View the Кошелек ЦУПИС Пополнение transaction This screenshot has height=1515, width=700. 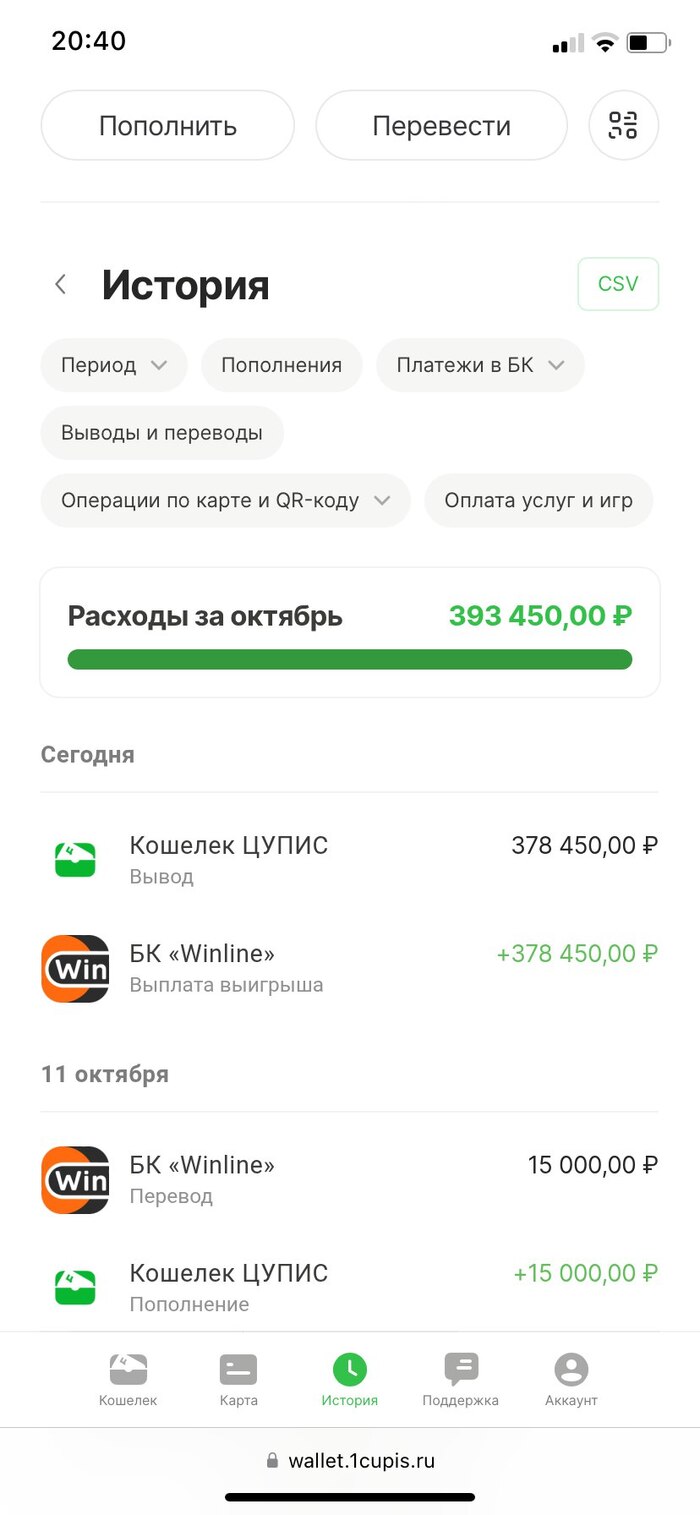click(349, 1287)
